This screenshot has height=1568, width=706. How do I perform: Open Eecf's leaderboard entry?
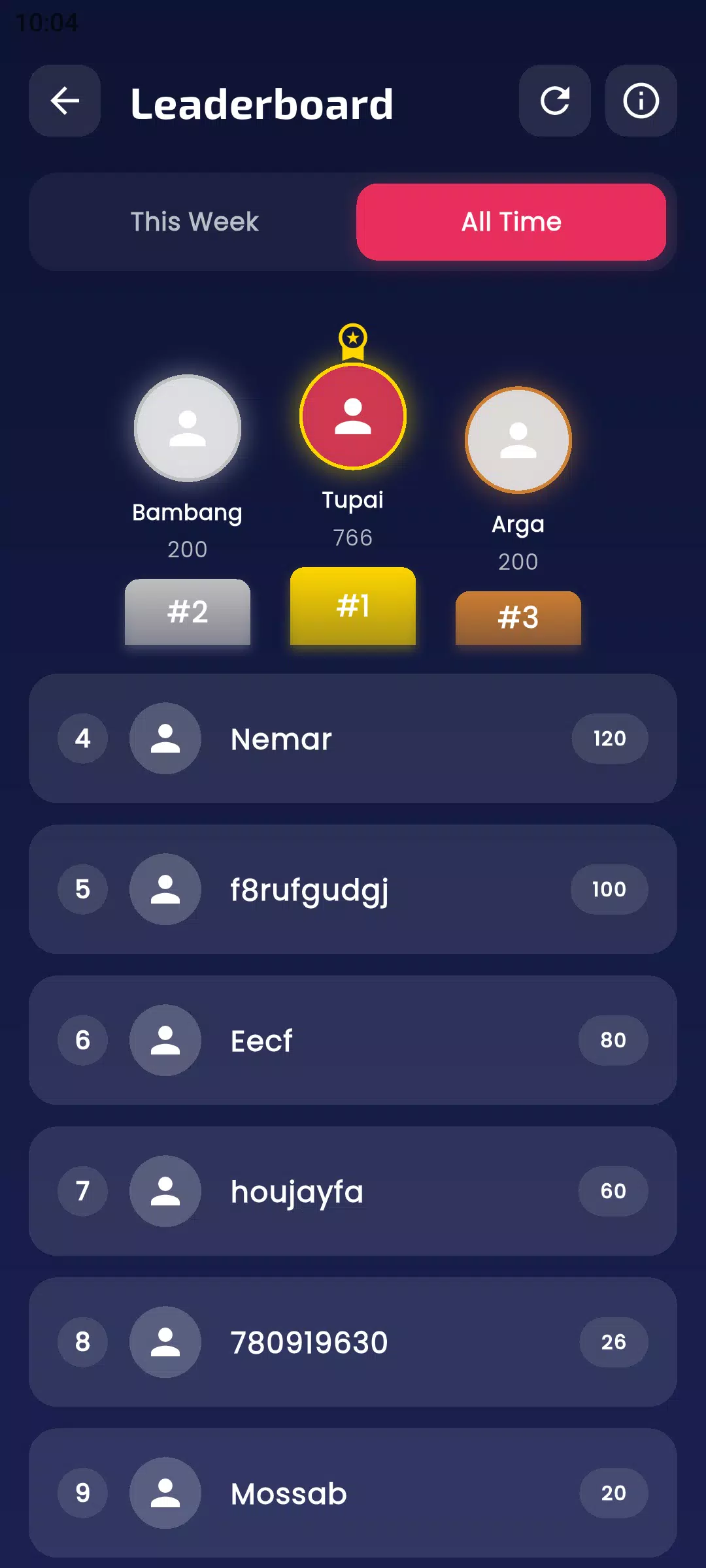tap(353, 1040)
